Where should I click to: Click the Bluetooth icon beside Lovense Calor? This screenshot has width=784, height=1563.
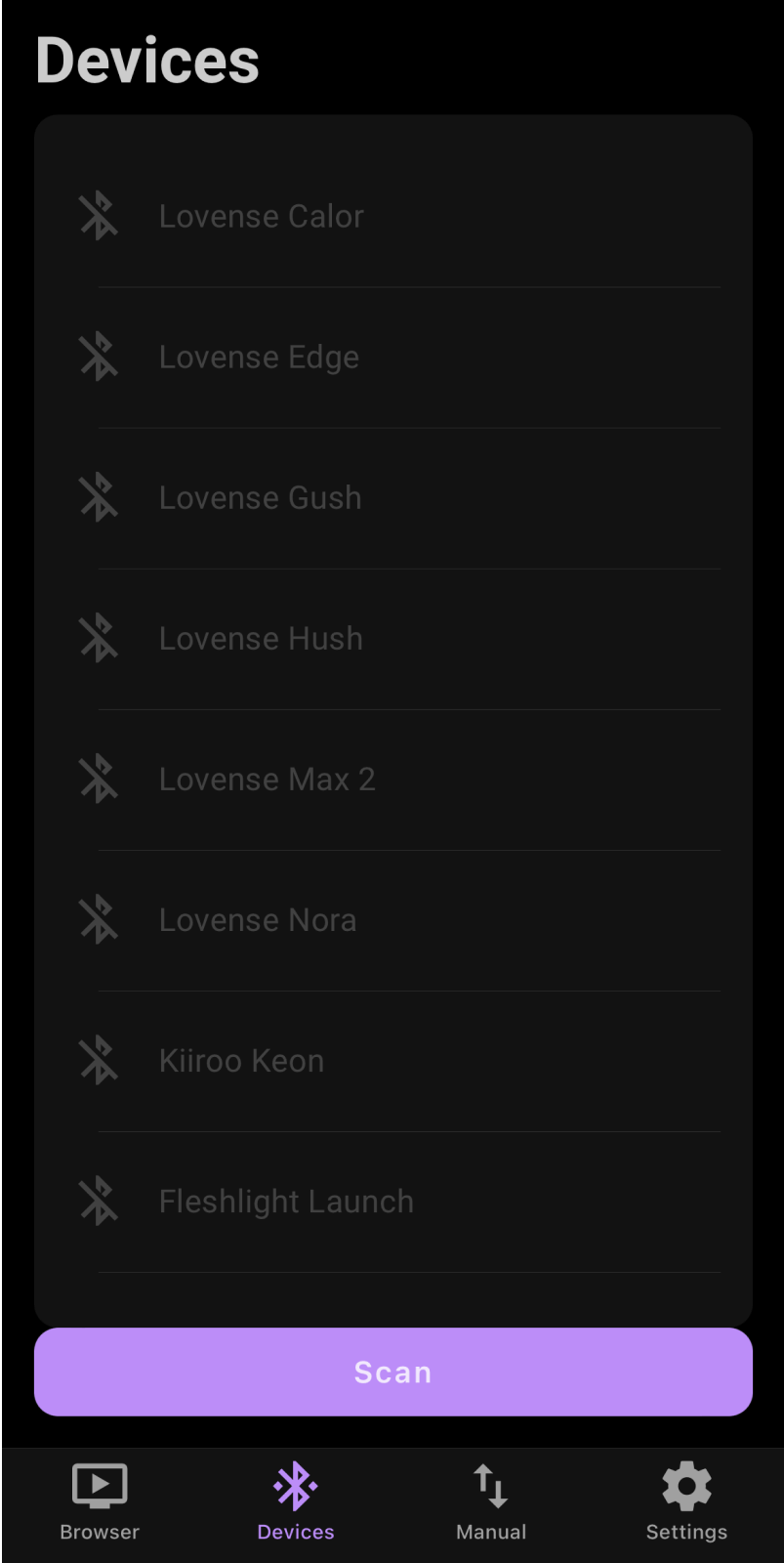98,215
